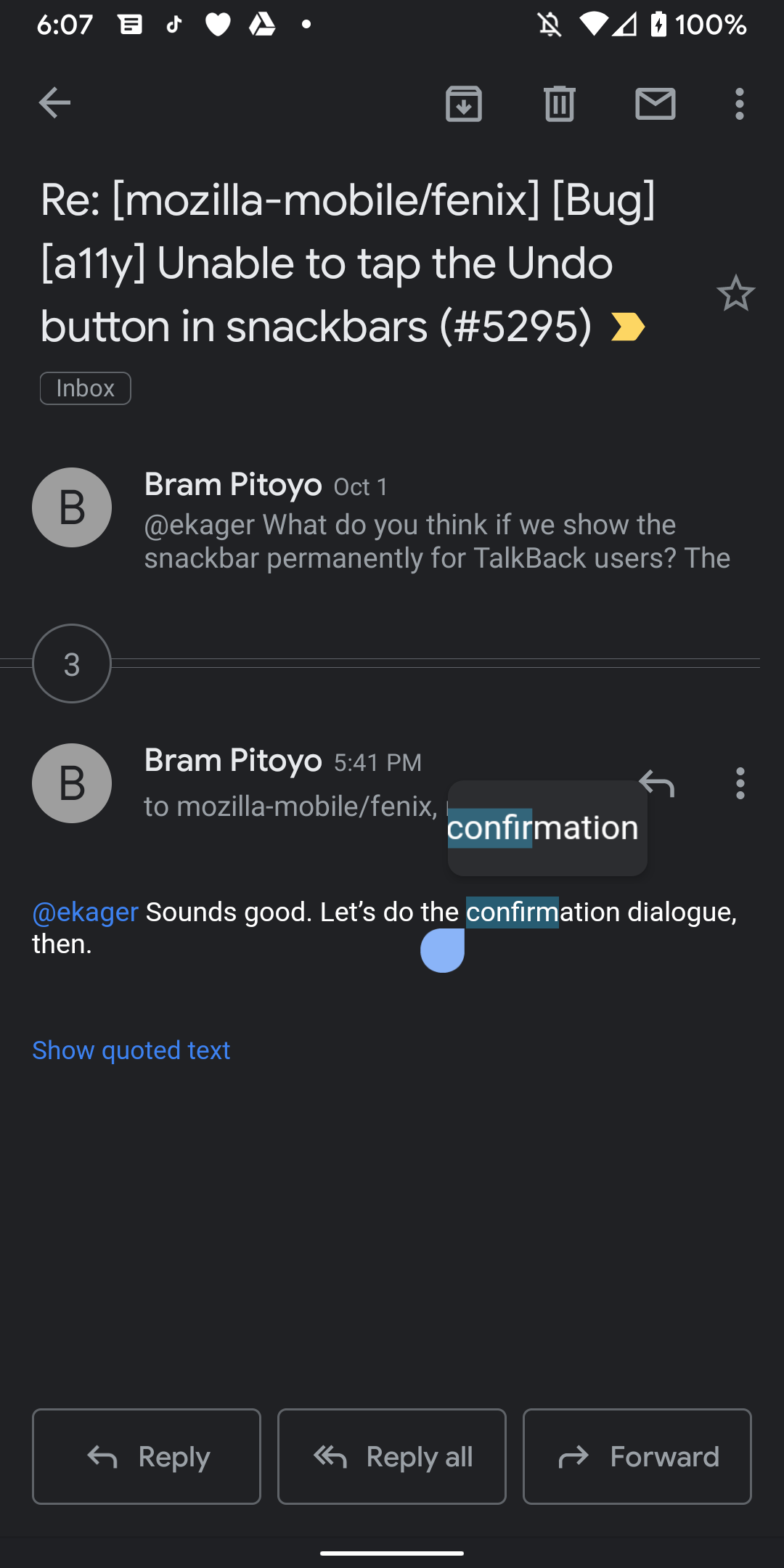Delete the email with trash icon
This screenshot has height=1568, width=784.
pyautogui.click(x=559, y=104)
